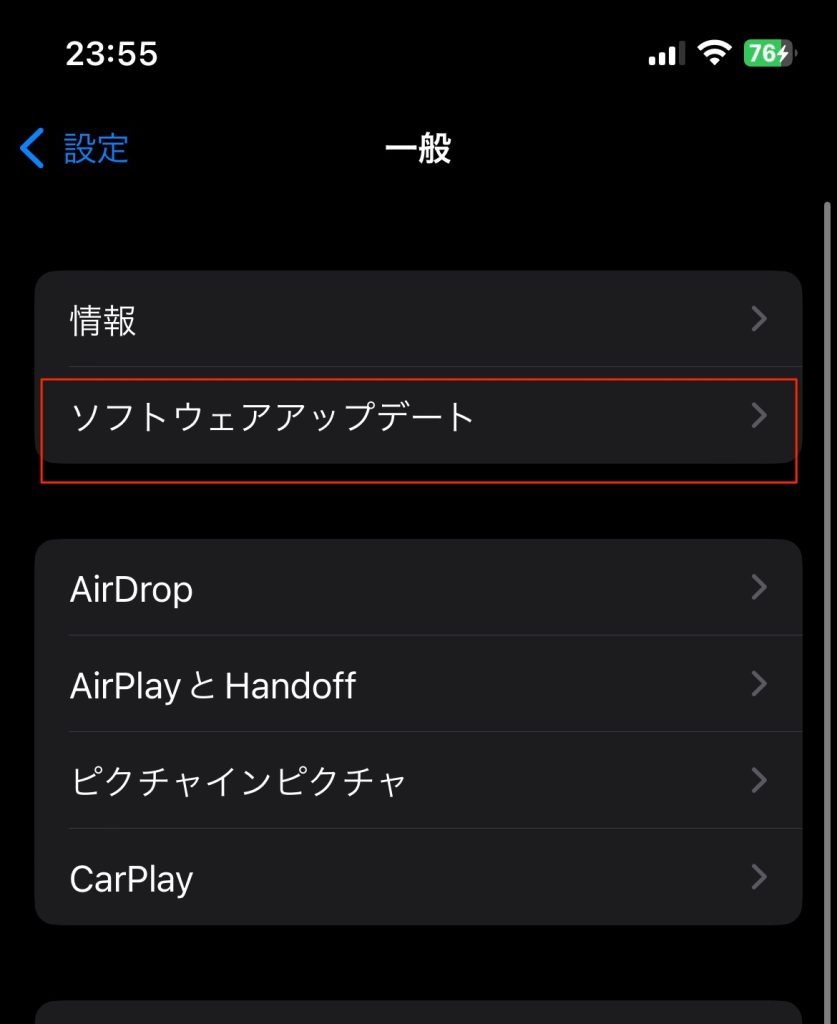837x1024 pixels.
Task: Go back to 設定
Action: [x=75, y=148]
